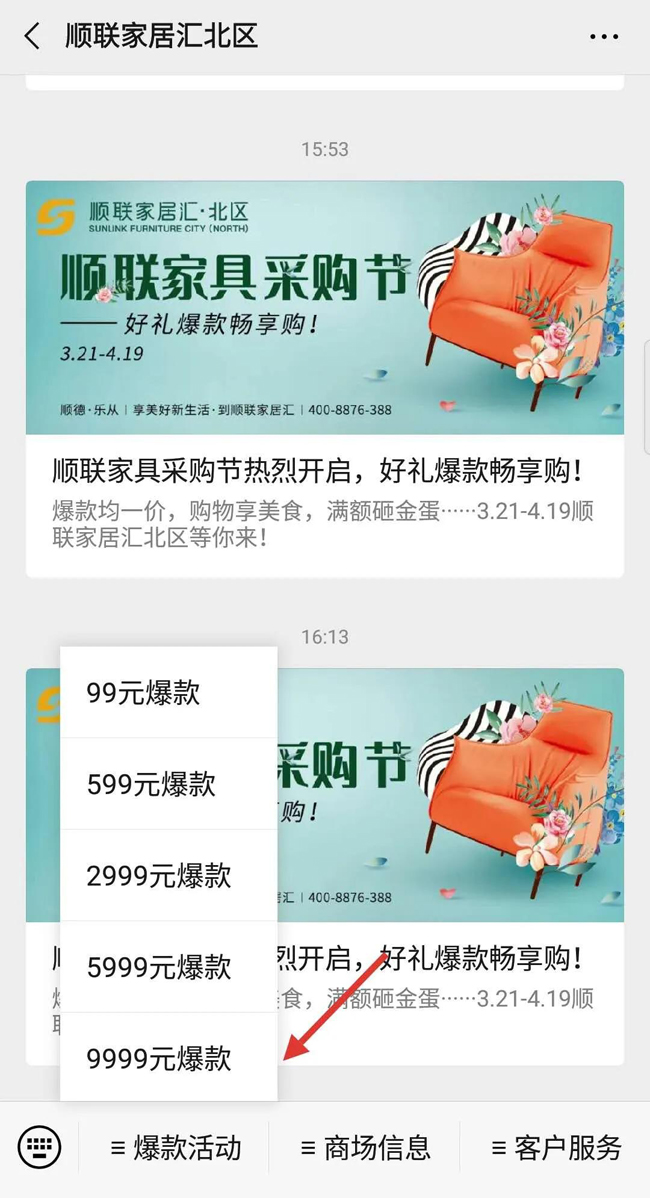Tap 9999元爆款 menu entry
Image resolution: width=650 pixels, height=1198 pixels.
pos(168,1058)
